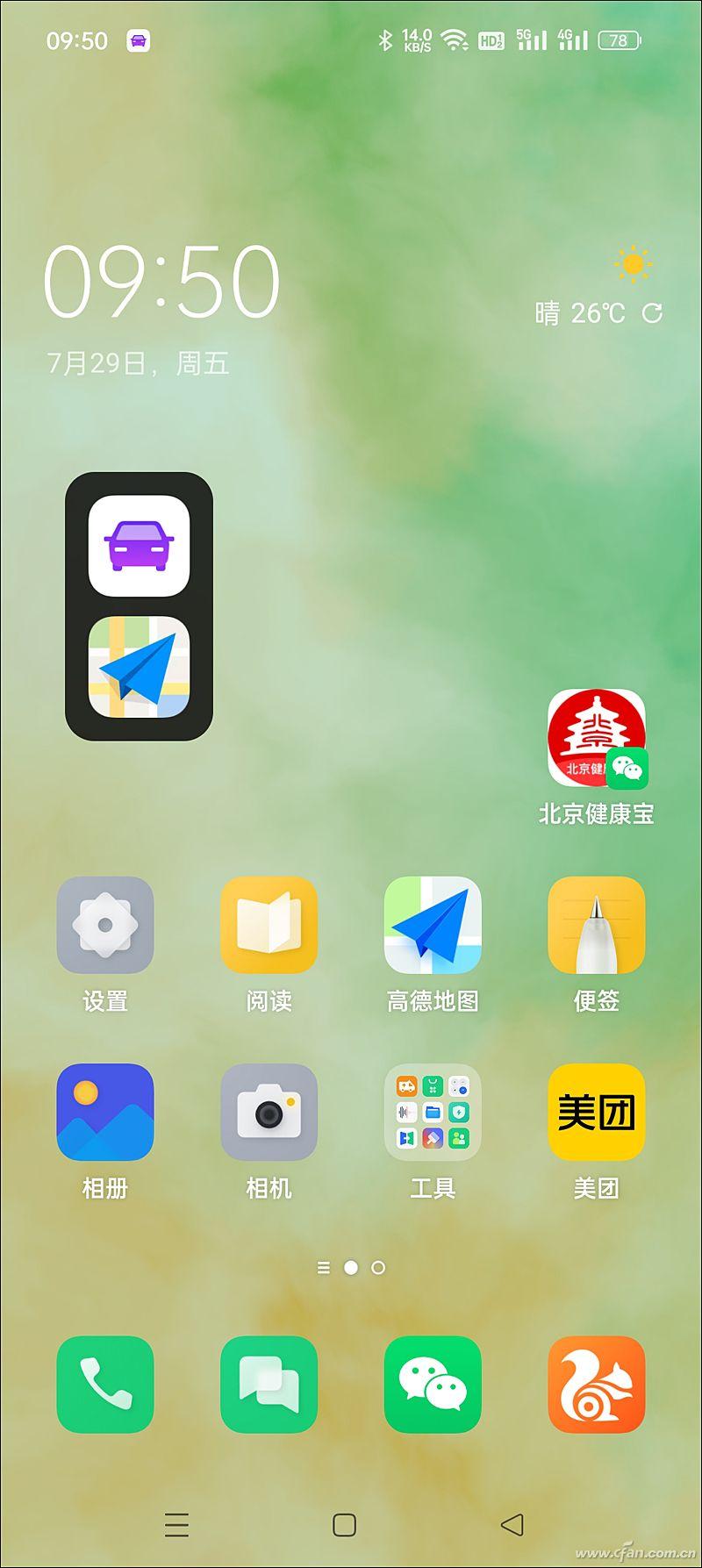This screenshot has height=1568, width=702.
Task: Open the phone dialer in the dock
Action: click(105, 1385)
